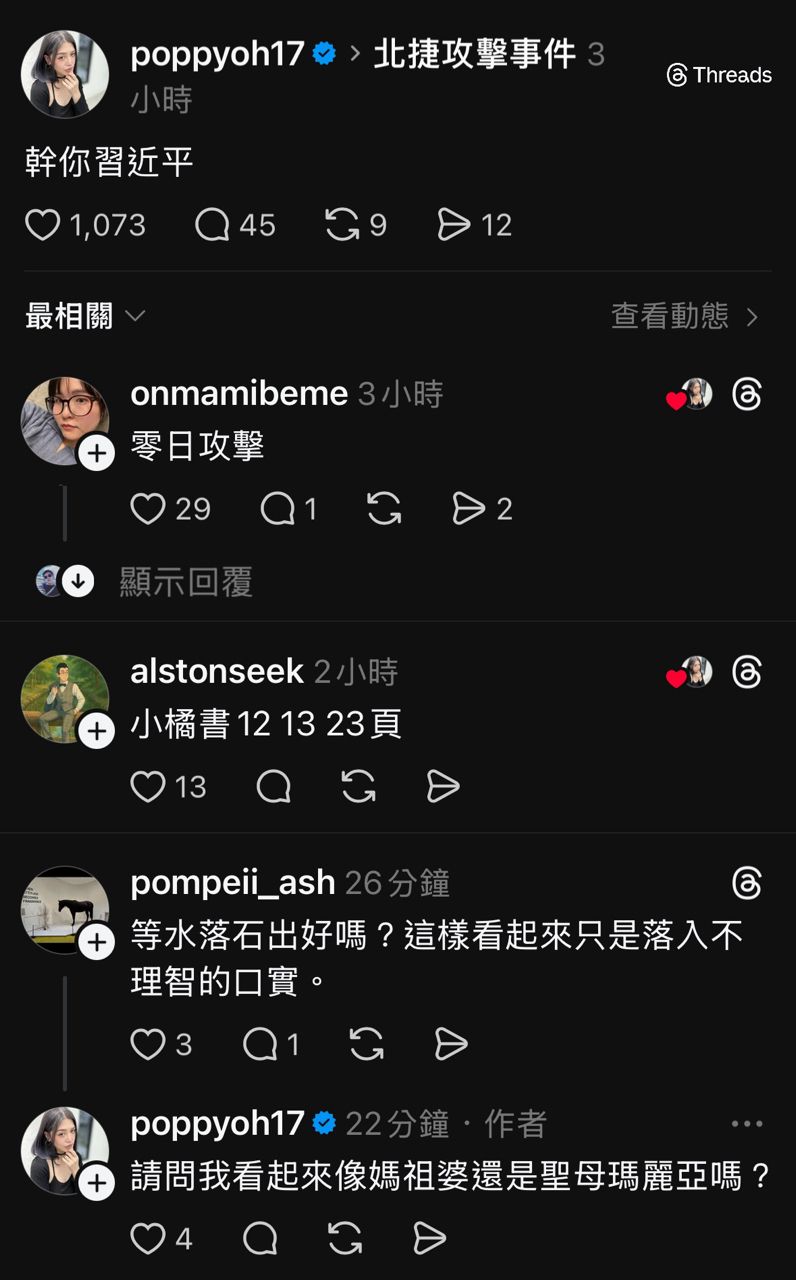Repost alstonseek's comment
Screen dimensions: 796x1280
[x=358, y=787]
